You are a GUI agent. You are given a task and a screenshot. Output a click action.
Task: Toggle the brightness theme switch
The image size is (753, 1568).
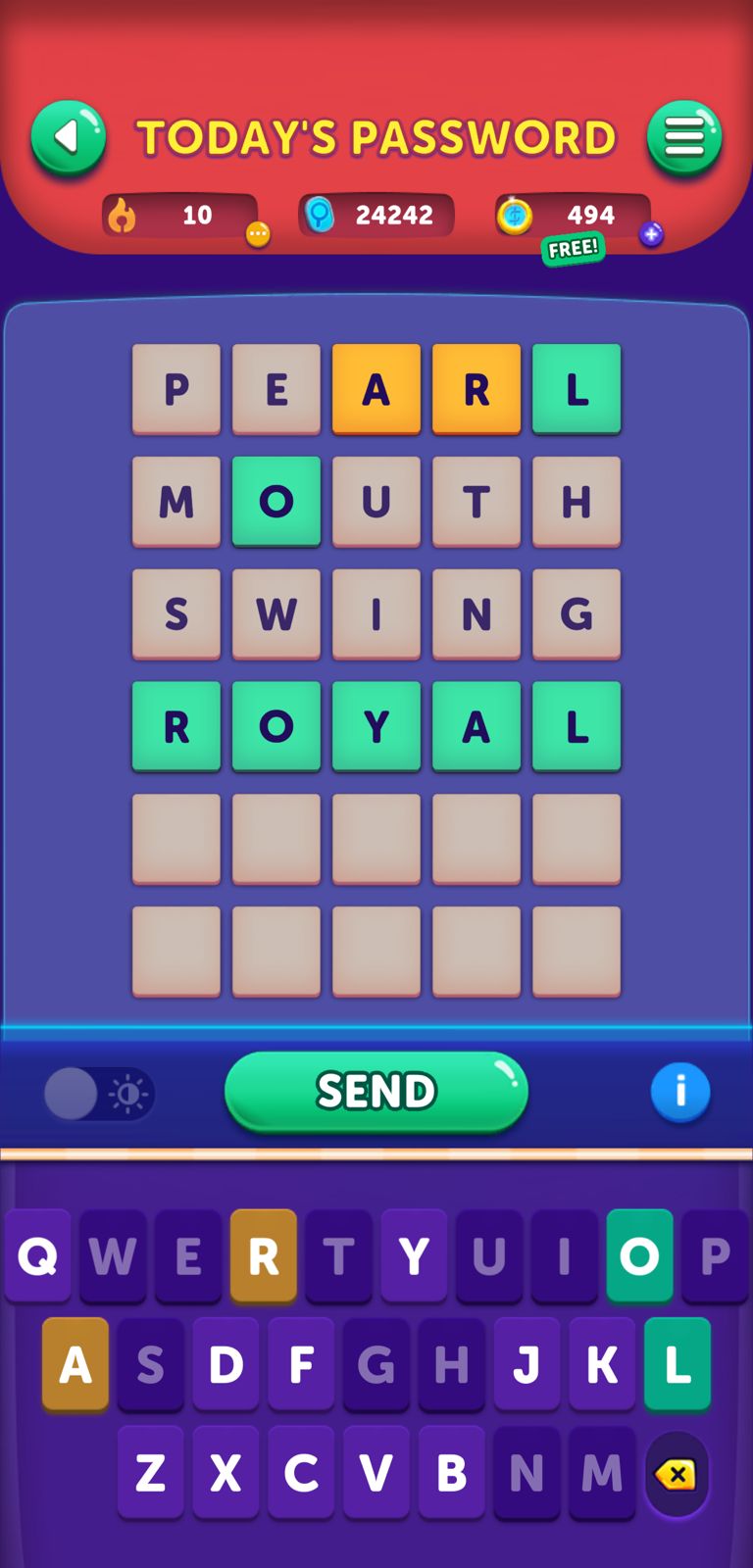[99, 1094]
